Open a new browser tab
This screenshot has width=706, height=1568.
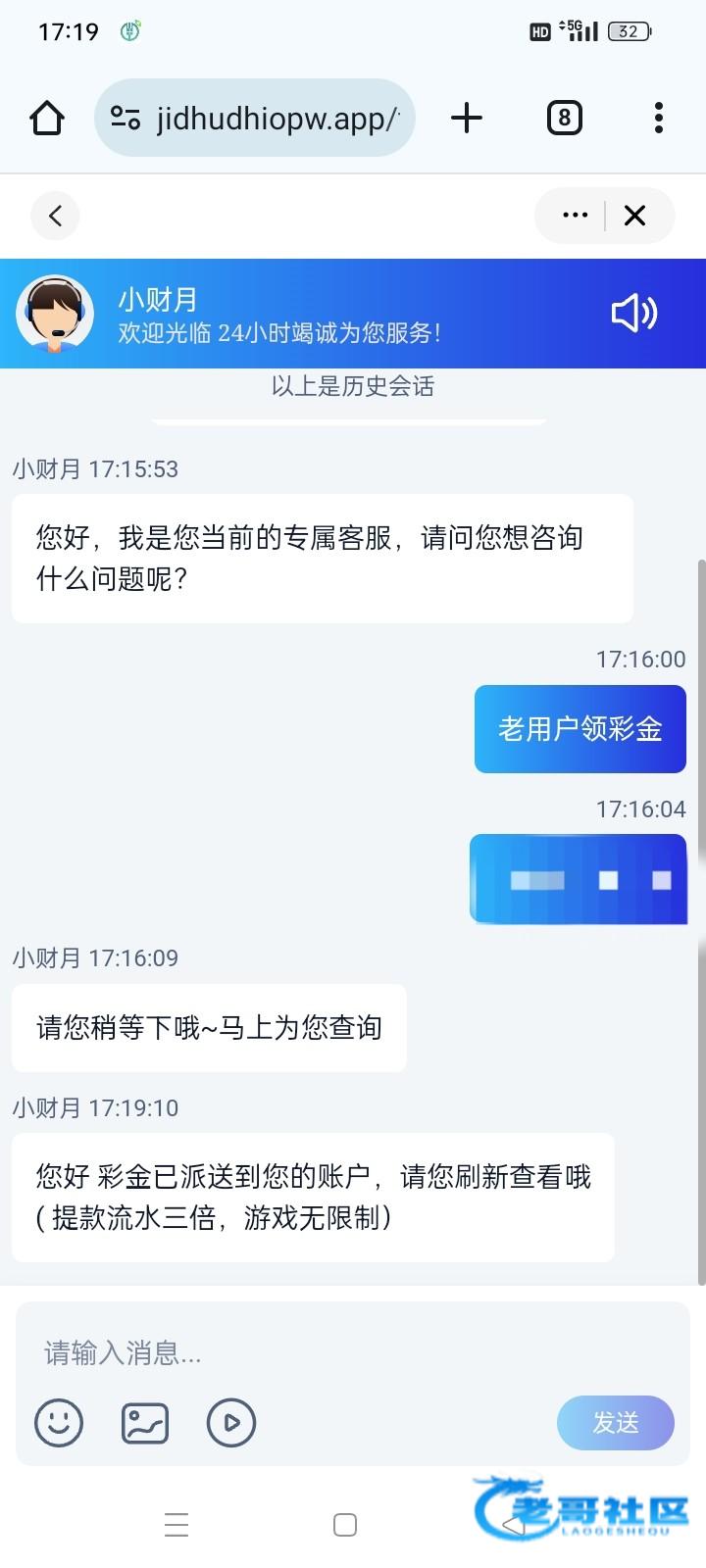pos(467,119)
